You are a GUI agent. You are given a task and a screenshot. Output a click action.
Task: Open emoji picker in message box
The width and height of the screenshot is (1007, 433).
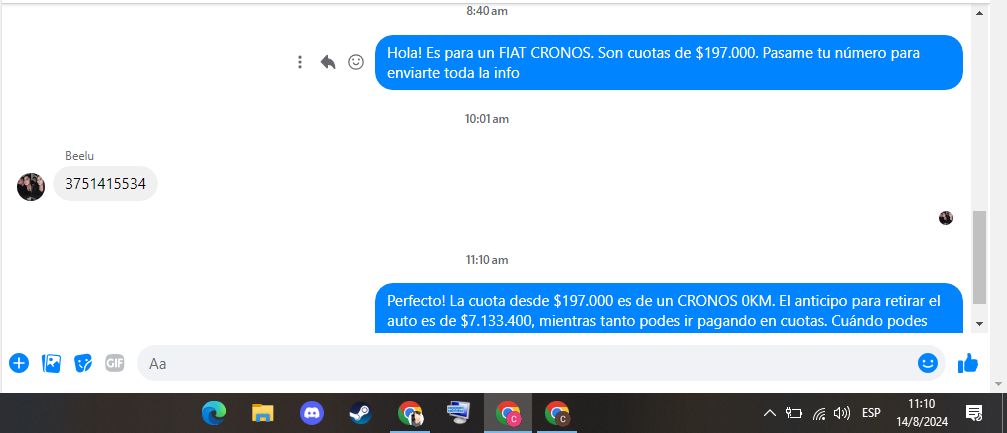(928, 363)
